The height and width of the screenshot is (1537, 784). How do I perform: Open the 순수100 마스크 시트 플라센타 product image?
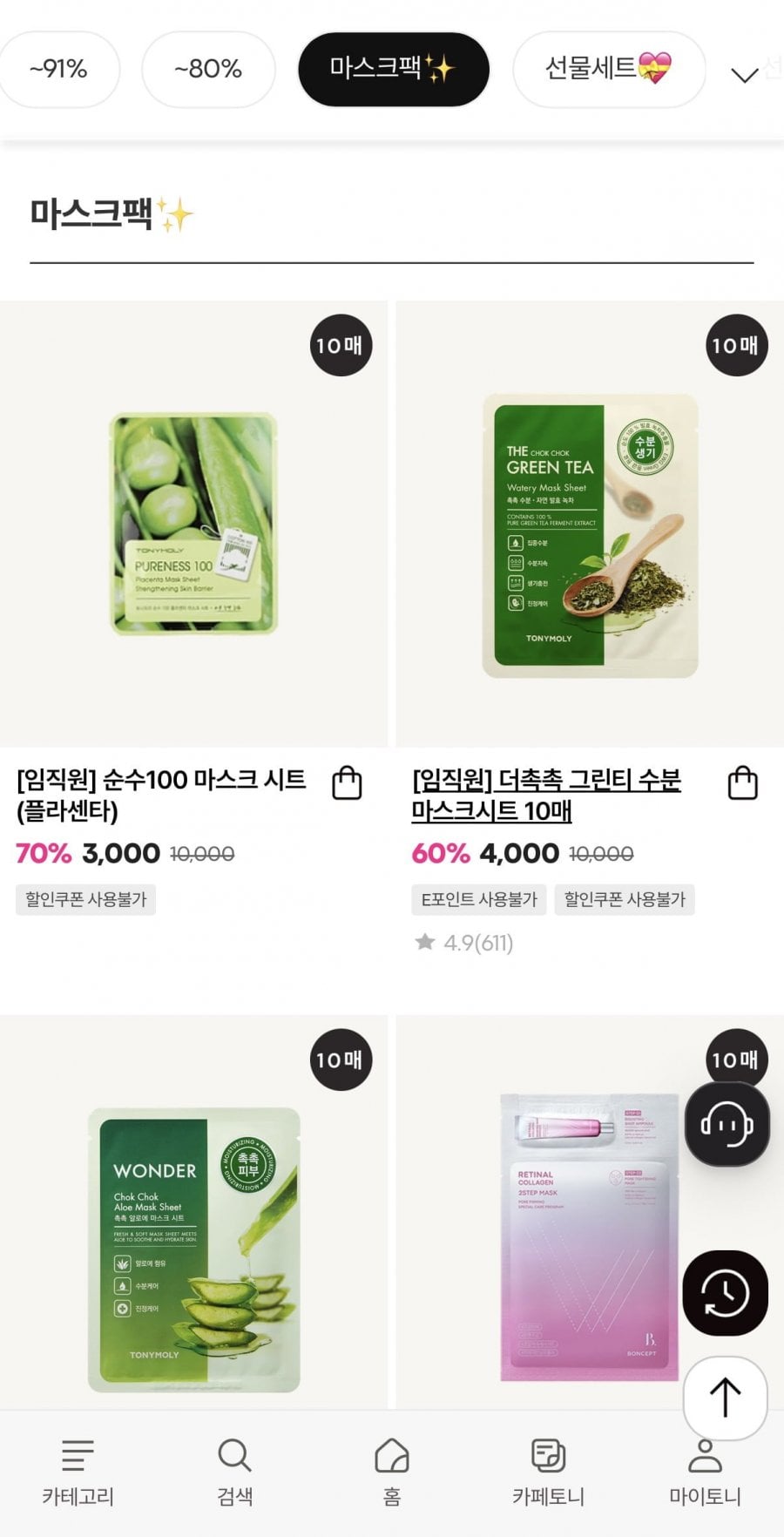point(193,524)
